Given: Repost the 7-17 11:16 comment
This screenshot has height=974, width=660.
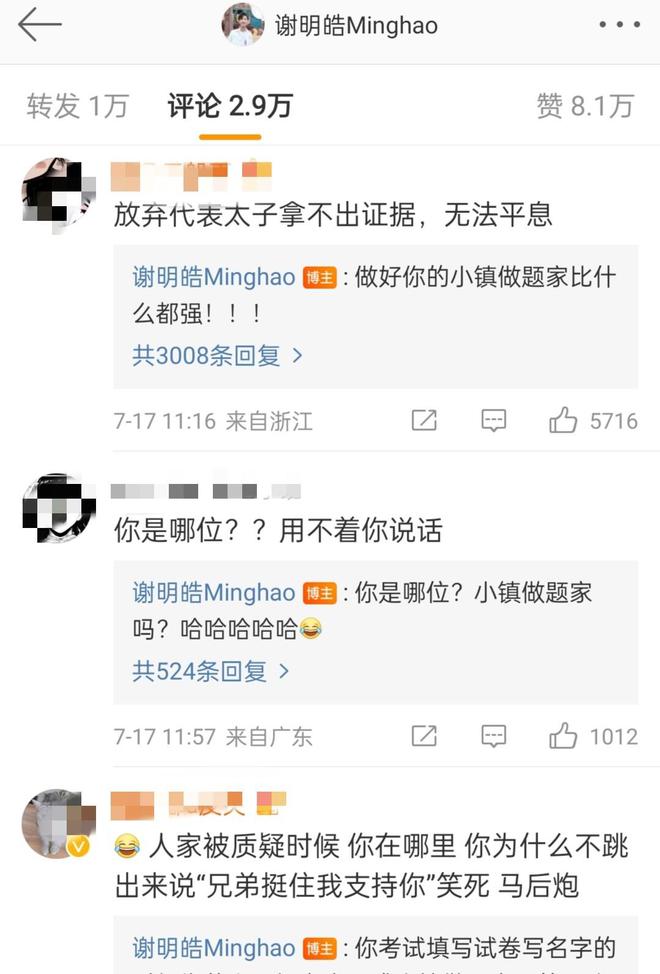Looking at the screenshot, I should tap(424, 421).
